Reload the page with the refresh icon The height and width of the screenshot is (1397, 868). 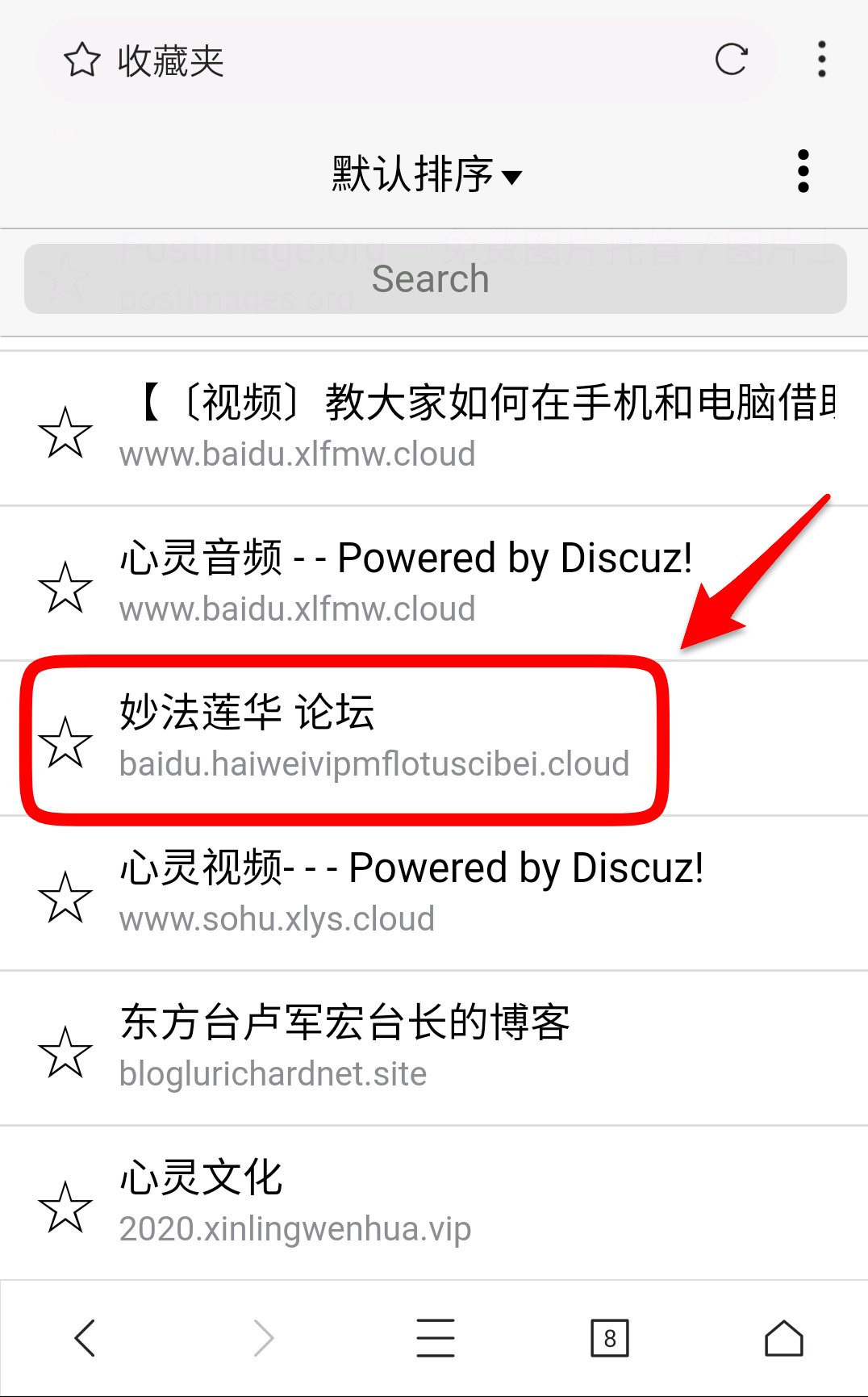point(731,60)
